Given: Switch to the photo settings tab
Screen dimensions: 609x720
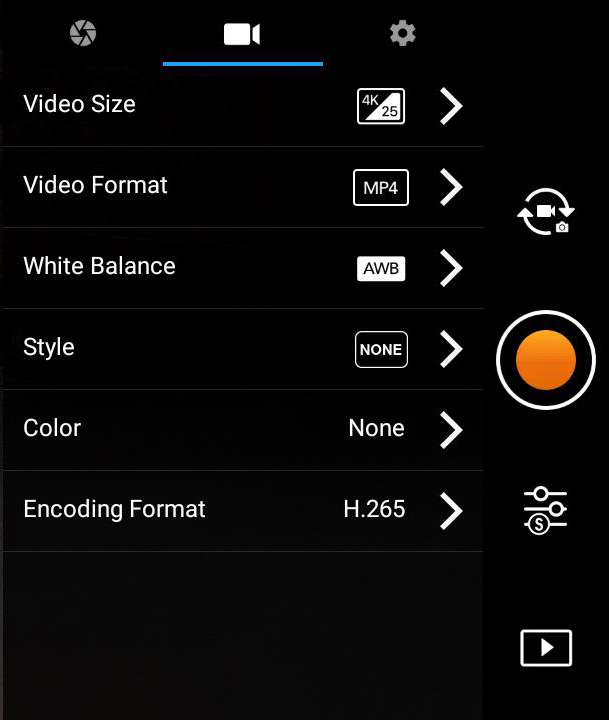Looking at the screenshot, I should [83, 34].
